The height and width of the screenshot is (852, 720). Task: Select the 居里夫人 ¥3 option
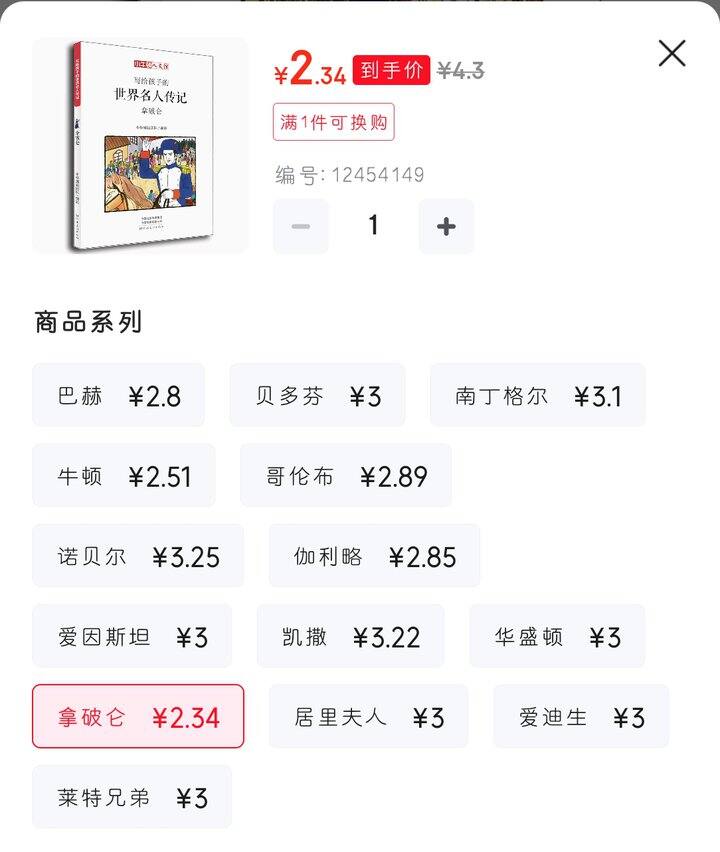[367, 717]
